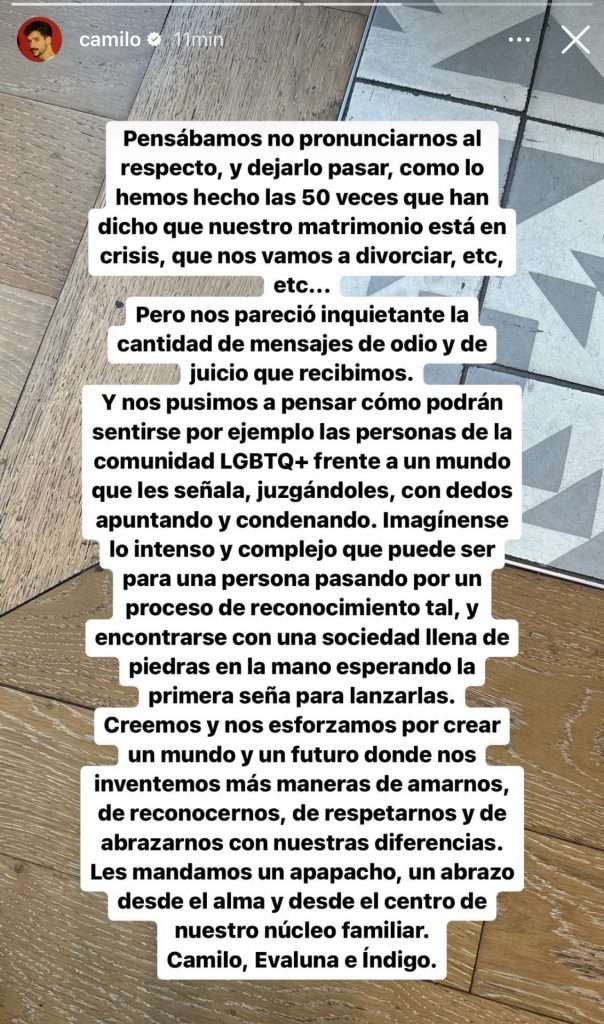The height and width of the screenshot is (1024, 604).
Task: Close the story viewer
Action: click(x=575, y=40)
